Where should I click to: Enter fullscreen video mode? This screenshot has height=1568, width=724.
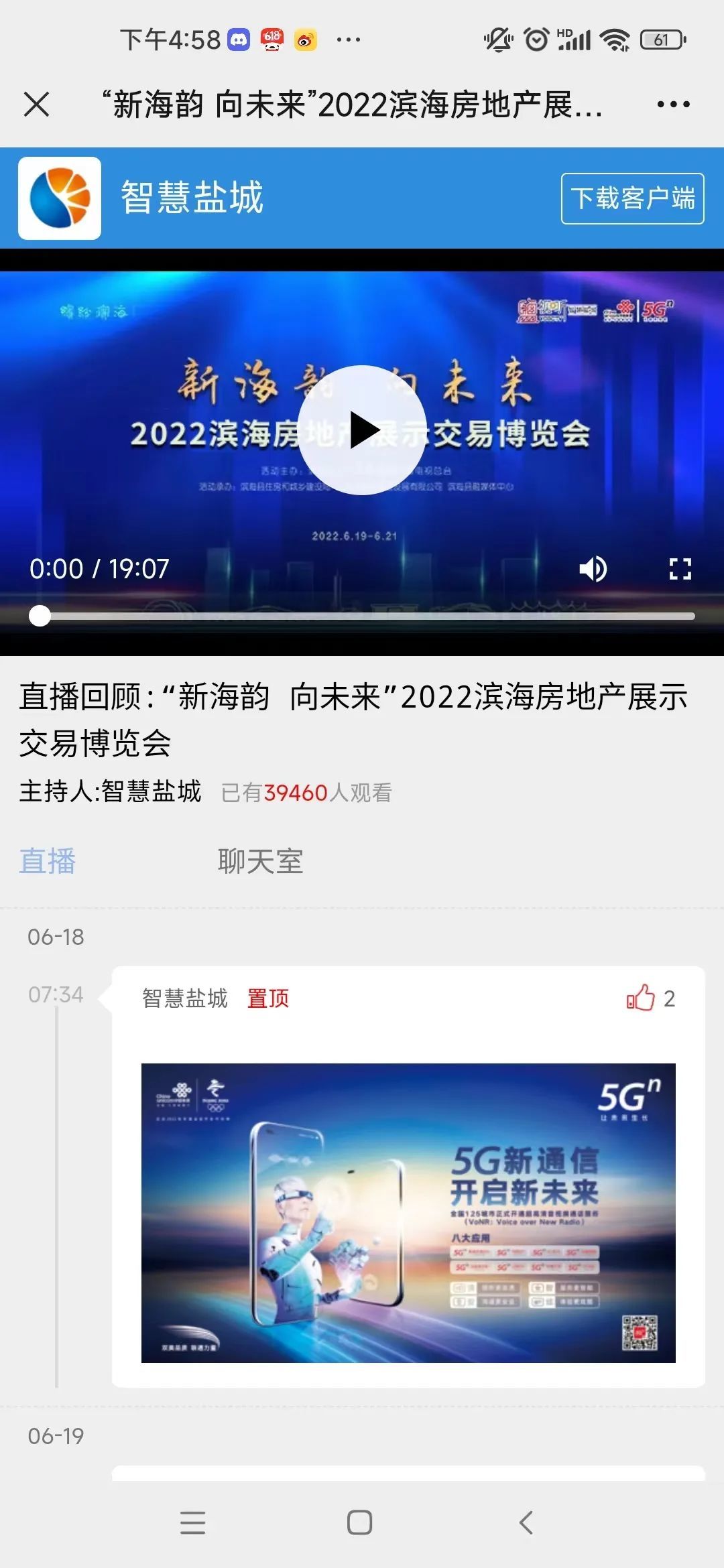pyautogui.click(x=680, y=569)
